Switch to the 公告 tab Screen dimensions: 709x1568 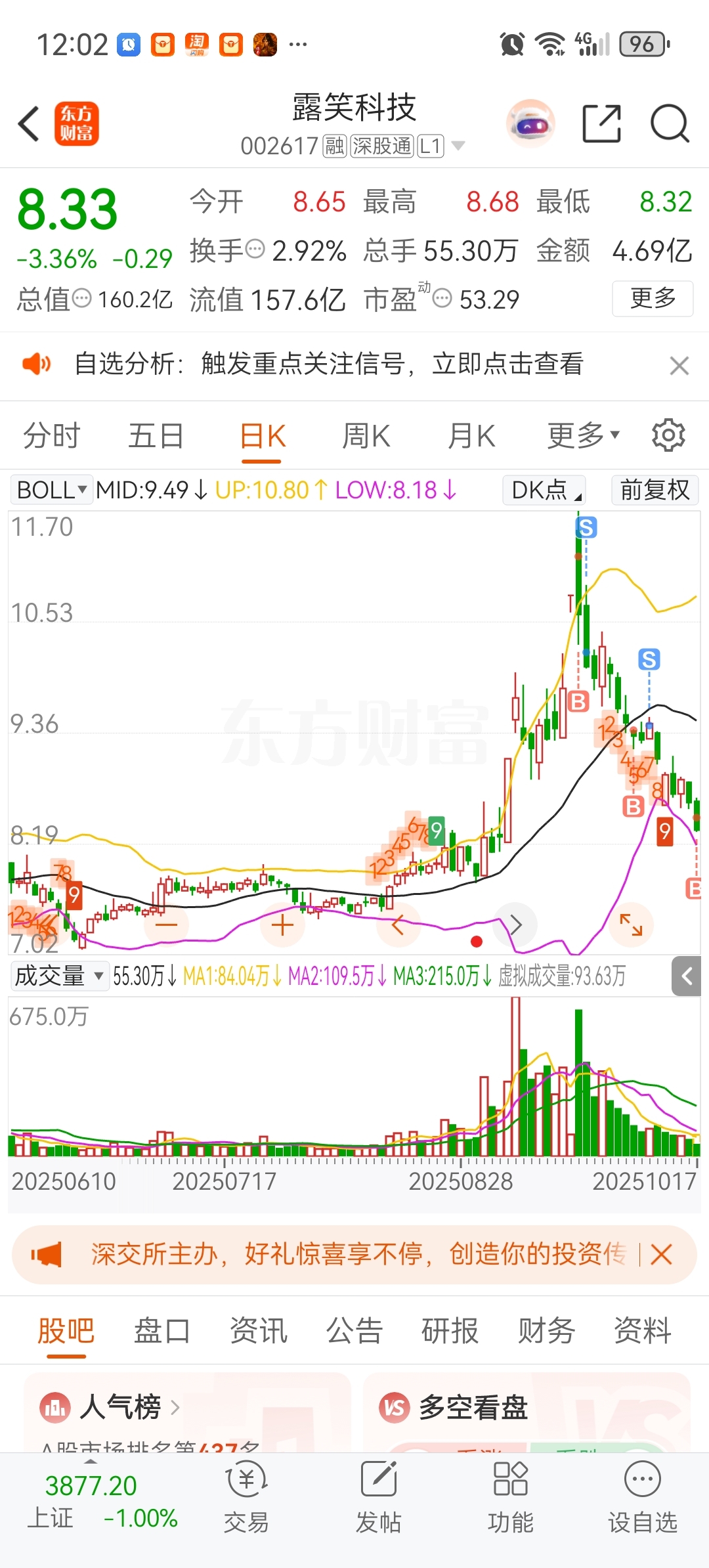(x=354, y=1332)
